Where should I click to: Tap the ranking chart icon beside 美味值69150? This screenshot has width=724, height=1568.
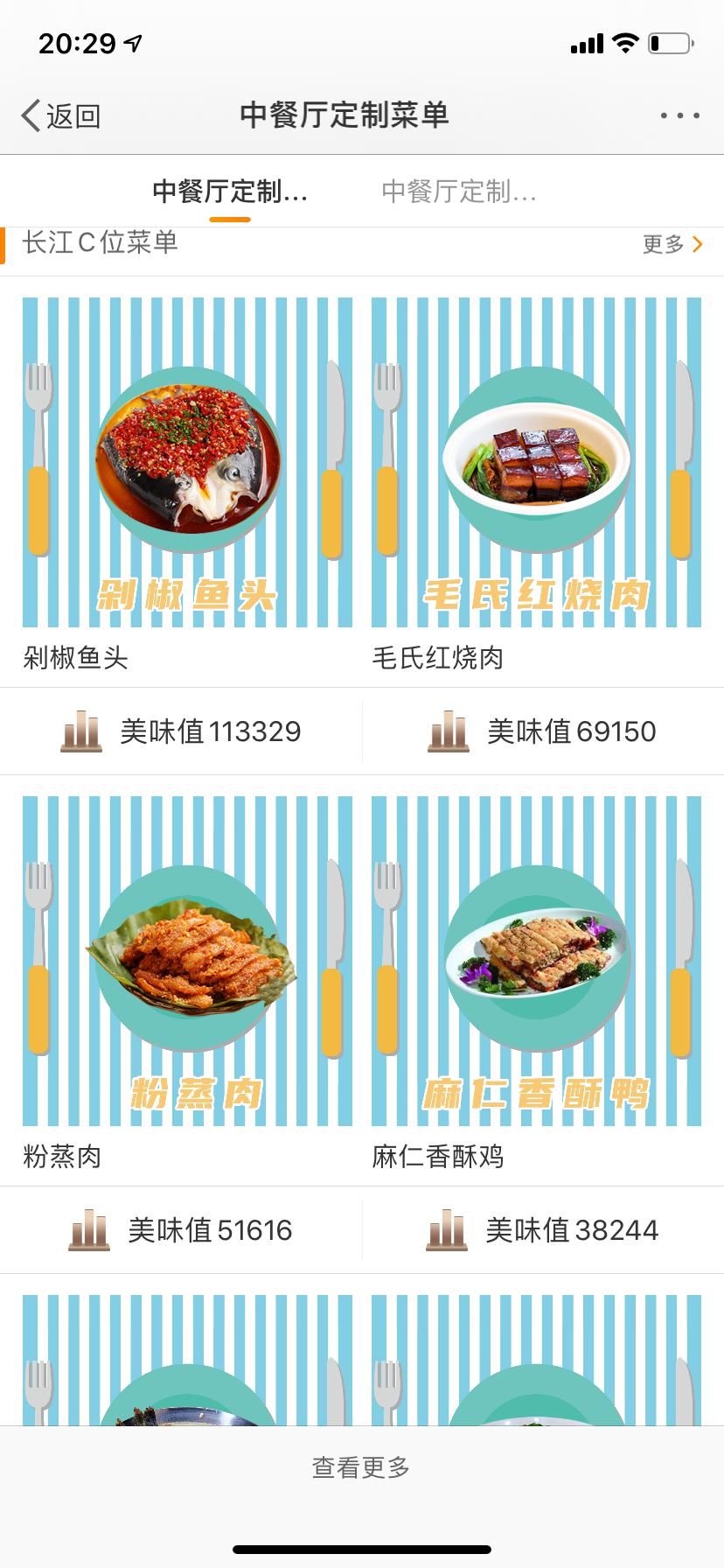[449, 731]
